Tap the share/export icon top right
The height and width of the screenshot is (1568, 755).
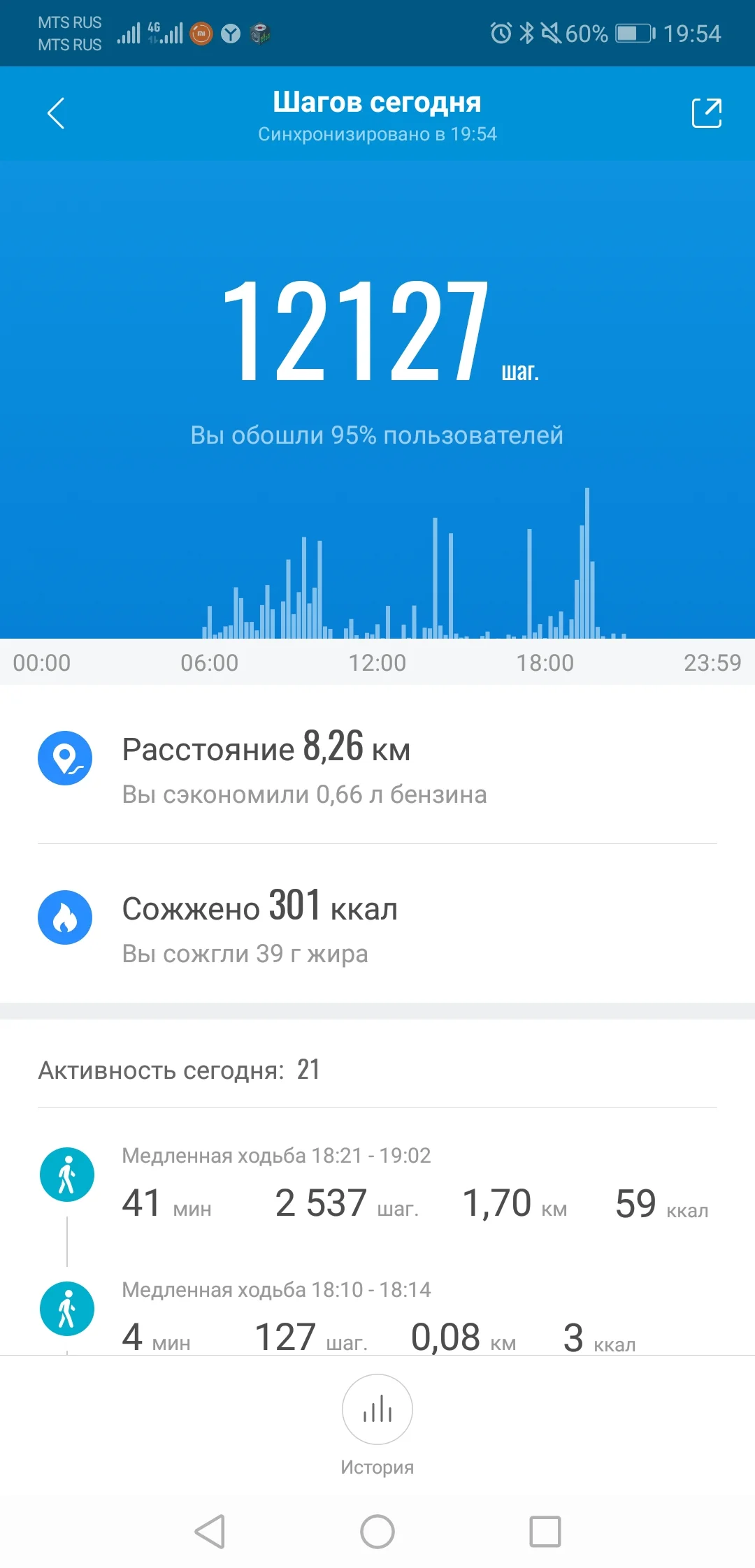click(x=707, y=112)
